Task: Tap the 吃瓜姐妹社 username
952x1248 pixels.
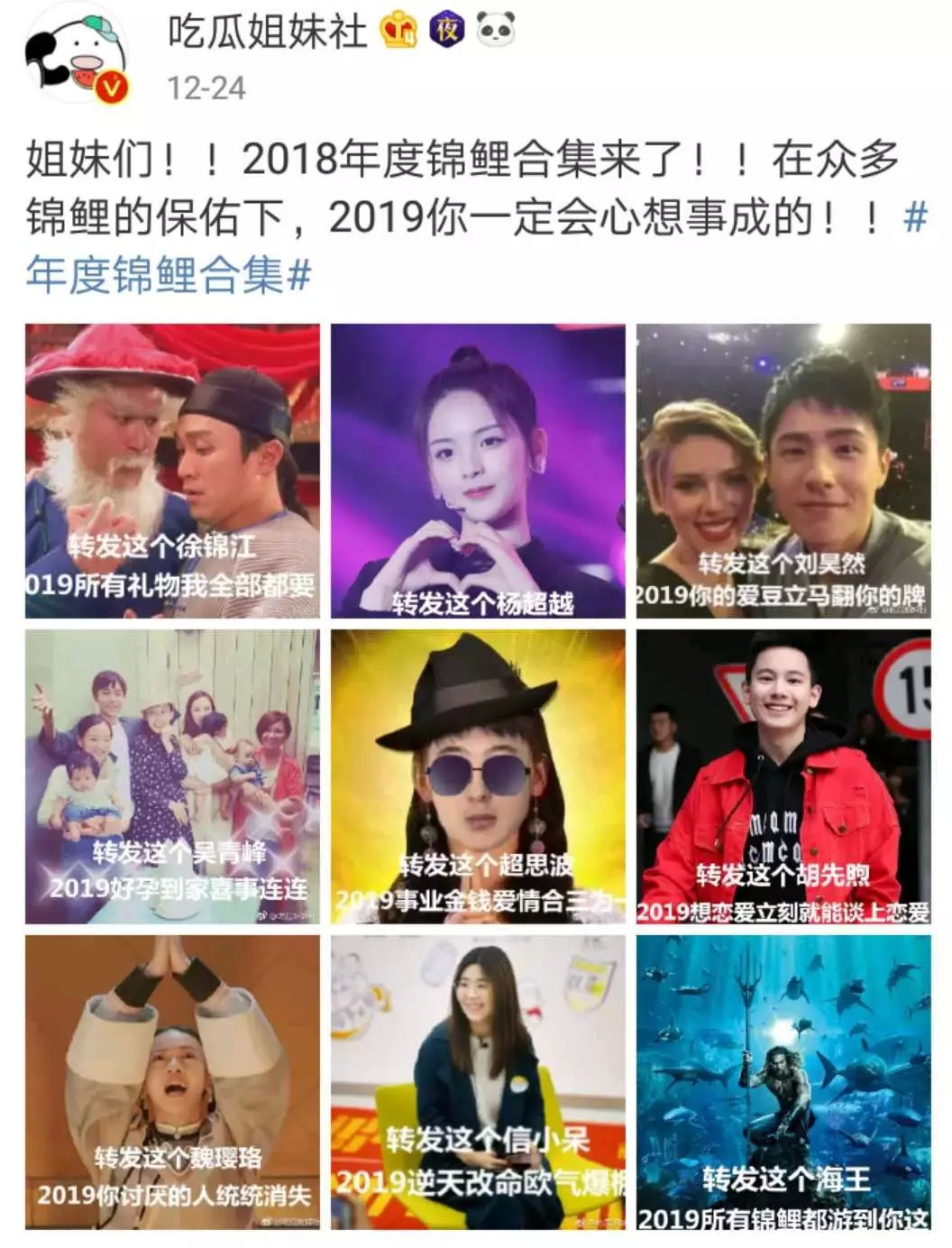Action: [x=267, y=32]
